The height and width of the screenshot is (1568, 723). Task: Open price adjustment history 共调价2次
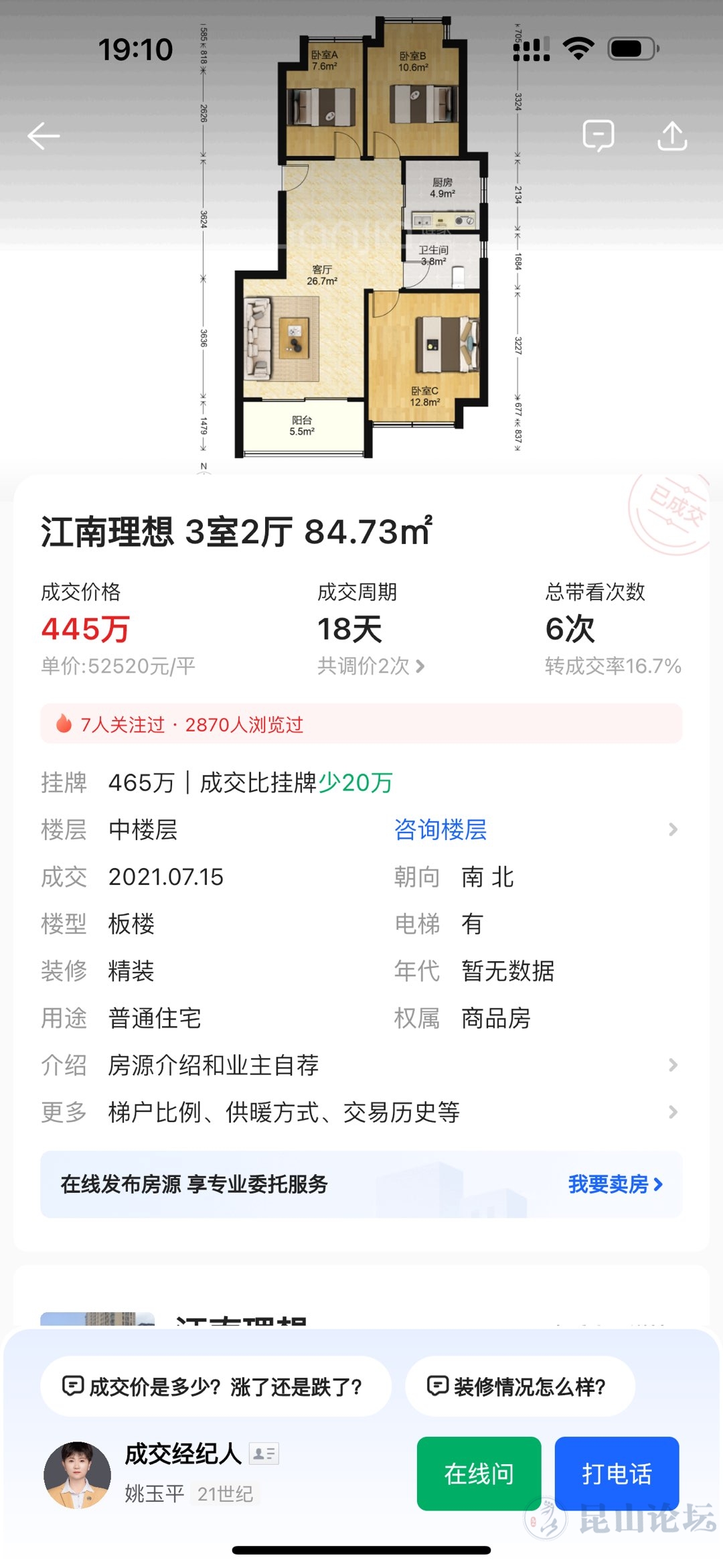[x=371, y=666]
